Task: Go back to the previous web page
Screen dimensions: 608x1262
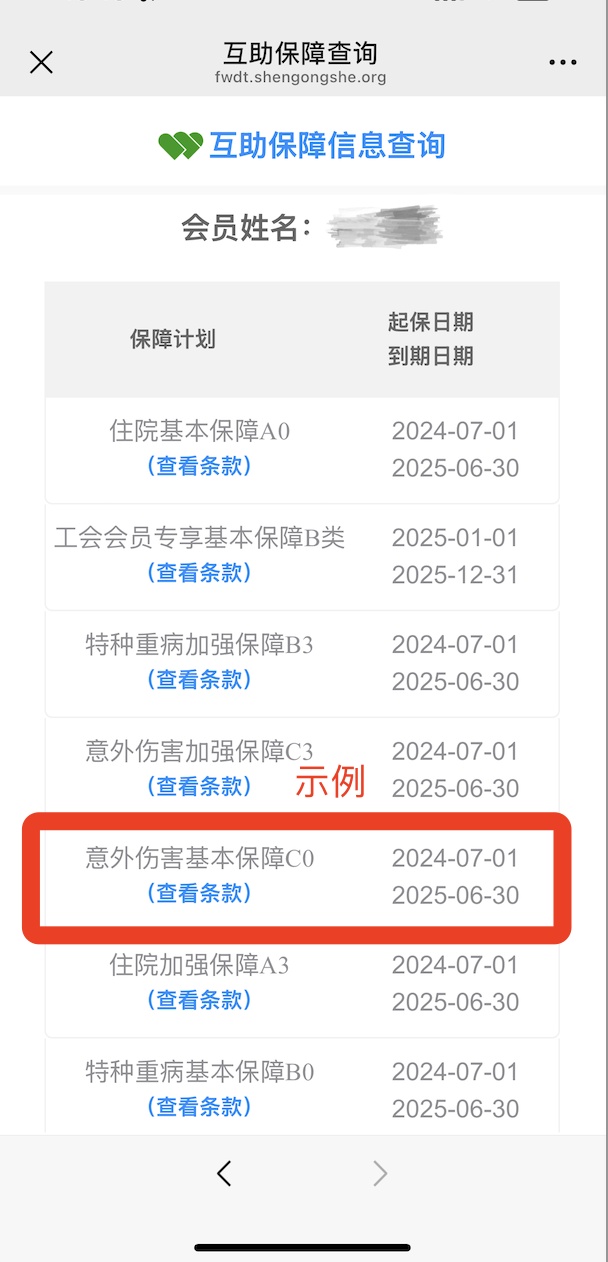Action: pyautogui.click(x=224, y=1173)
